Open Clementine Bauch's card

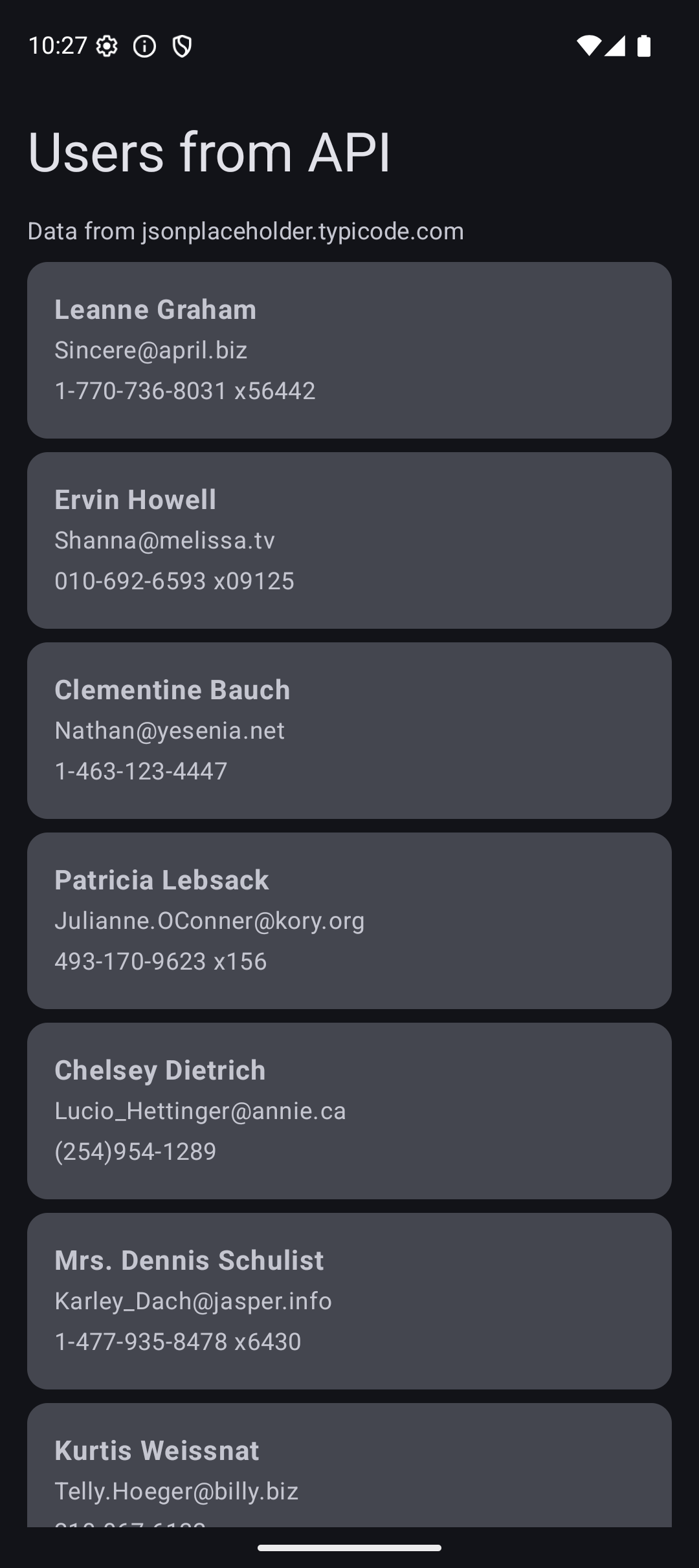tap(349, 730)
